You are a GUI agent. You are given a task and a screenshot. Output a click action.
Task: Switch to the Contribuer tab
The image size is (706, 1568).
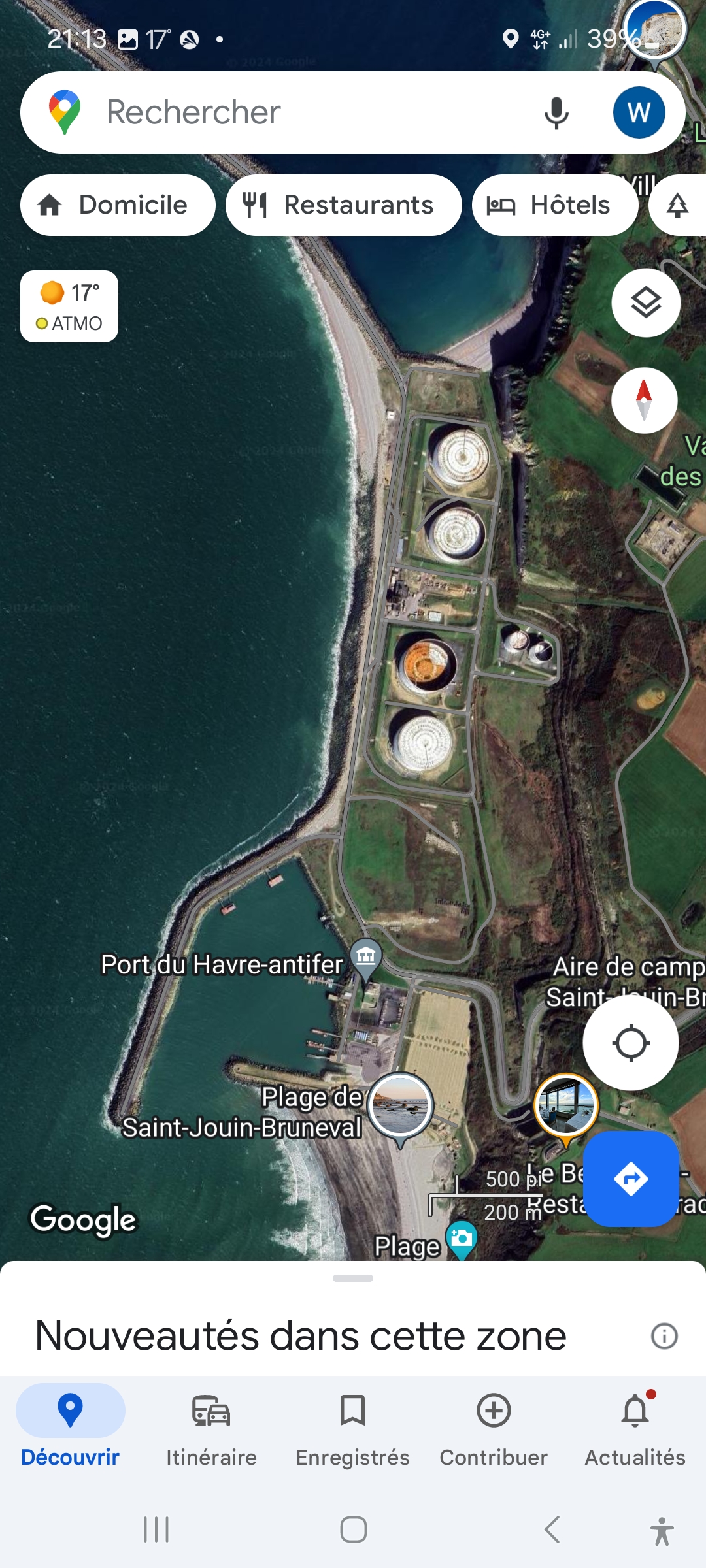tap(494, 1428)
